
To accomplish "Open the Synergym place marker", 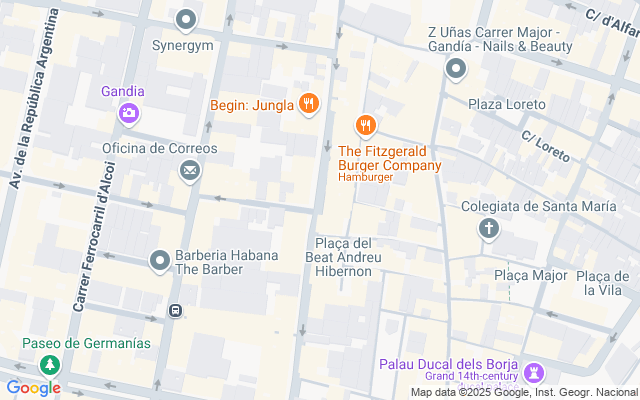I will (x=186, y=19).
